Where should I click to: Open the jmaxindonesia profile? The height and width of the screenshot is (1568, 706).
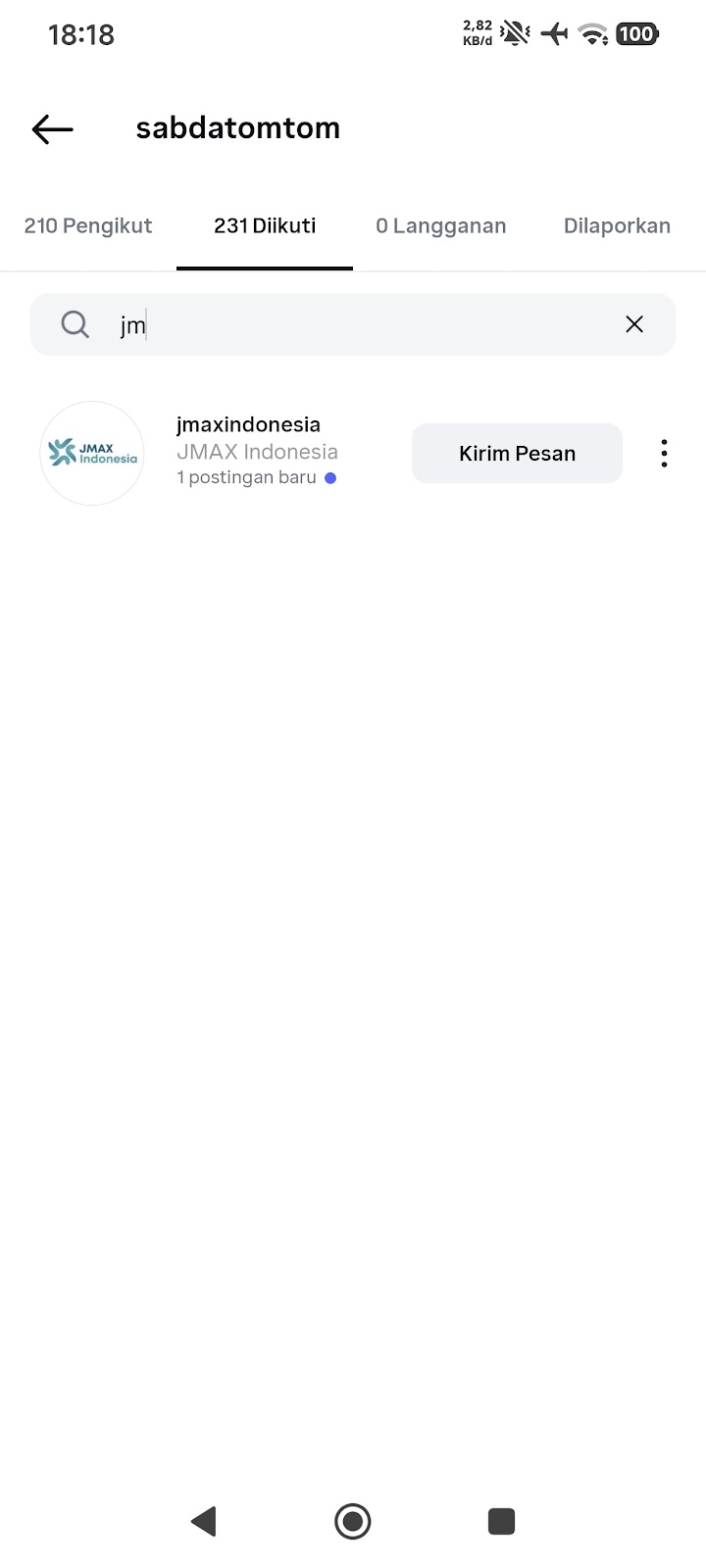248,425
